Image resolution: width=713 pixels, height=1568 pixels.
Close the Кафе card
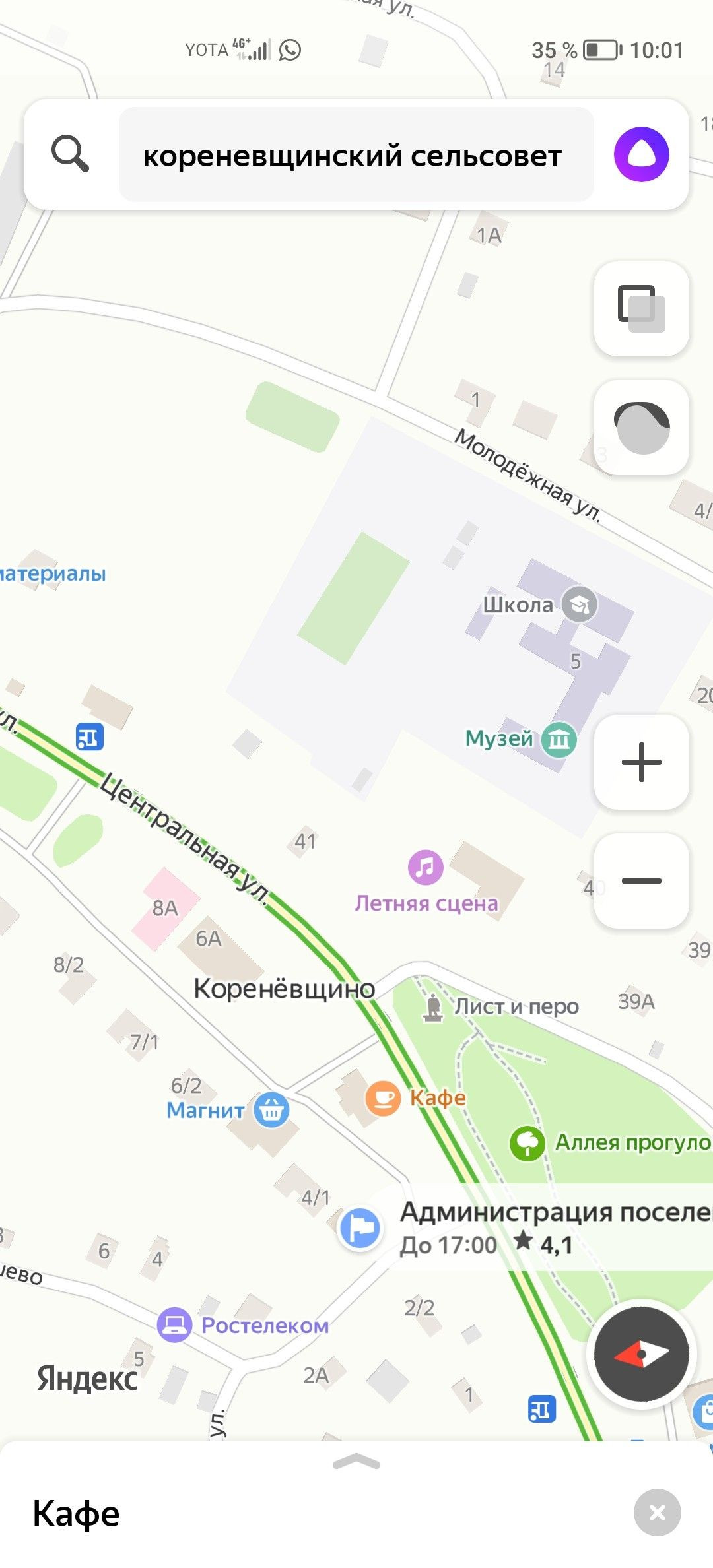657,1513
